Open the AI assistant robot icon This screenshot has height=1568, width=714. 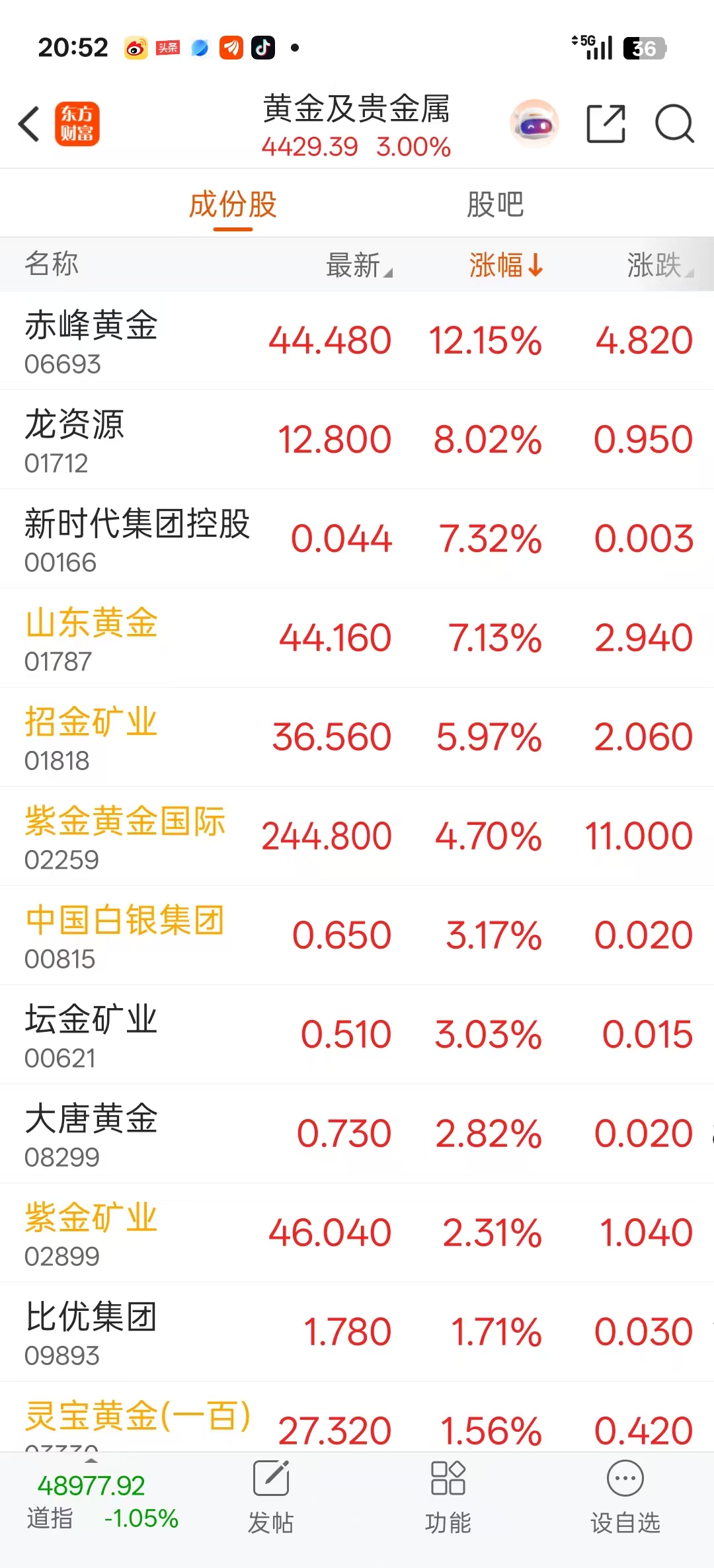coord(534,124)
